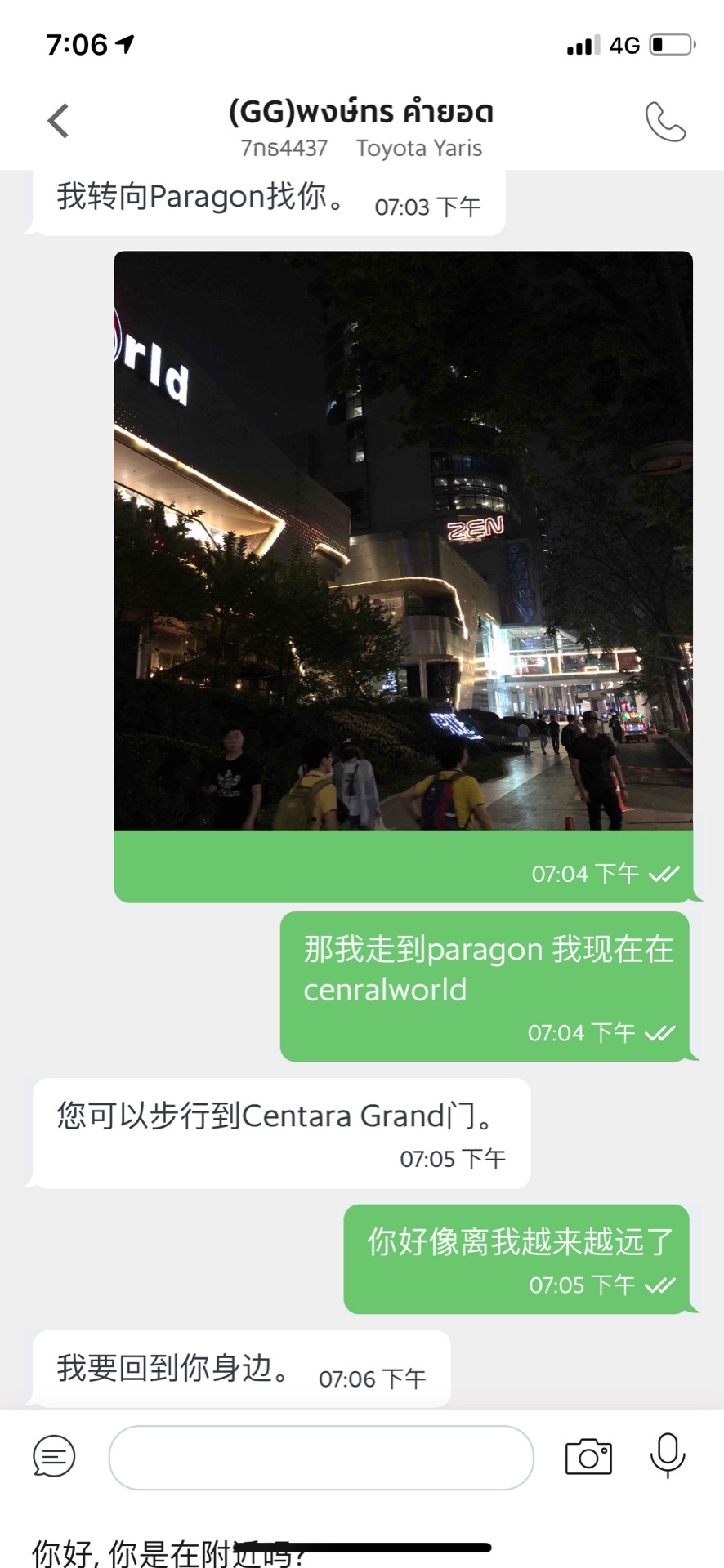Open the sent CentralWorld photo
The width and height of the screenshot is (724, 1568).
403,541
